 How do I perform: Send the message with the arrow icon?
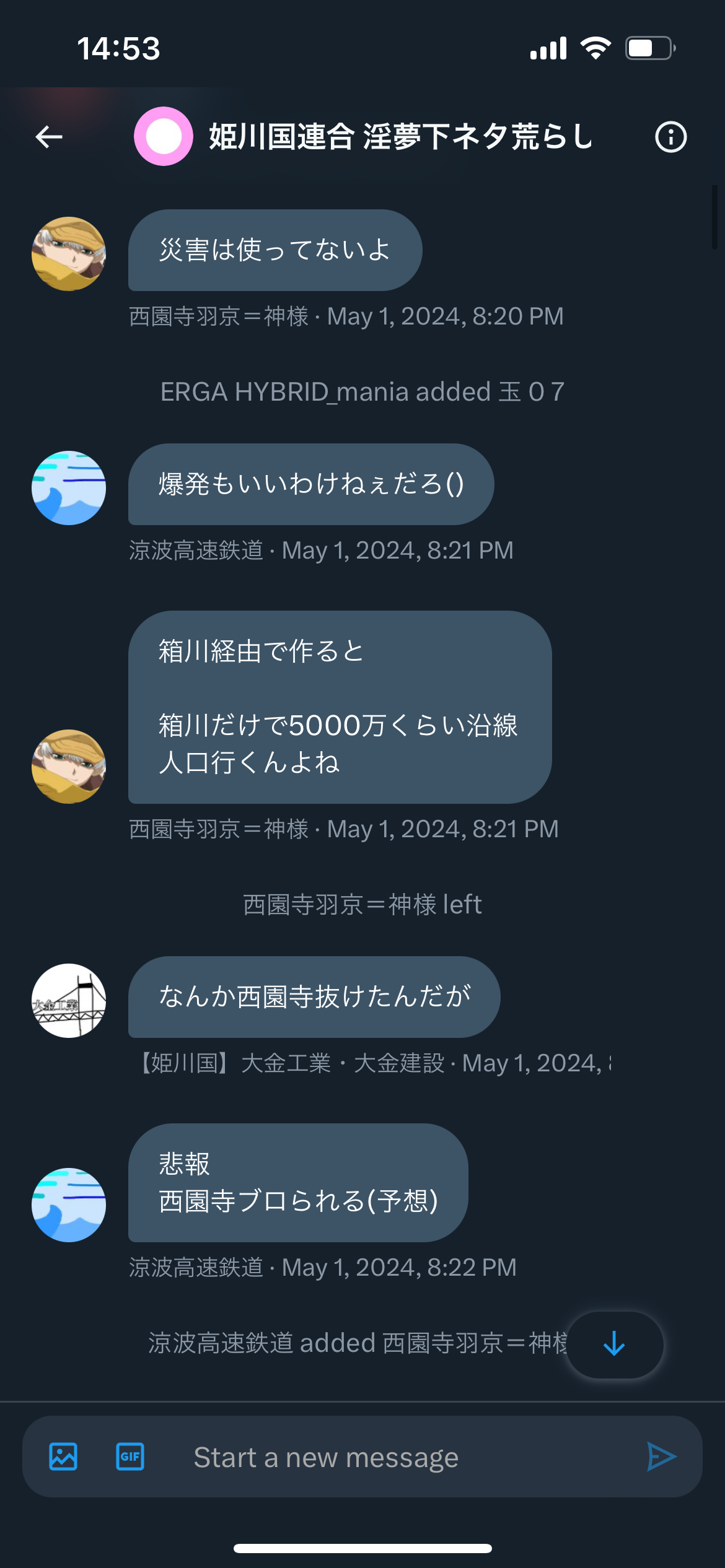tap(661, 1457)
